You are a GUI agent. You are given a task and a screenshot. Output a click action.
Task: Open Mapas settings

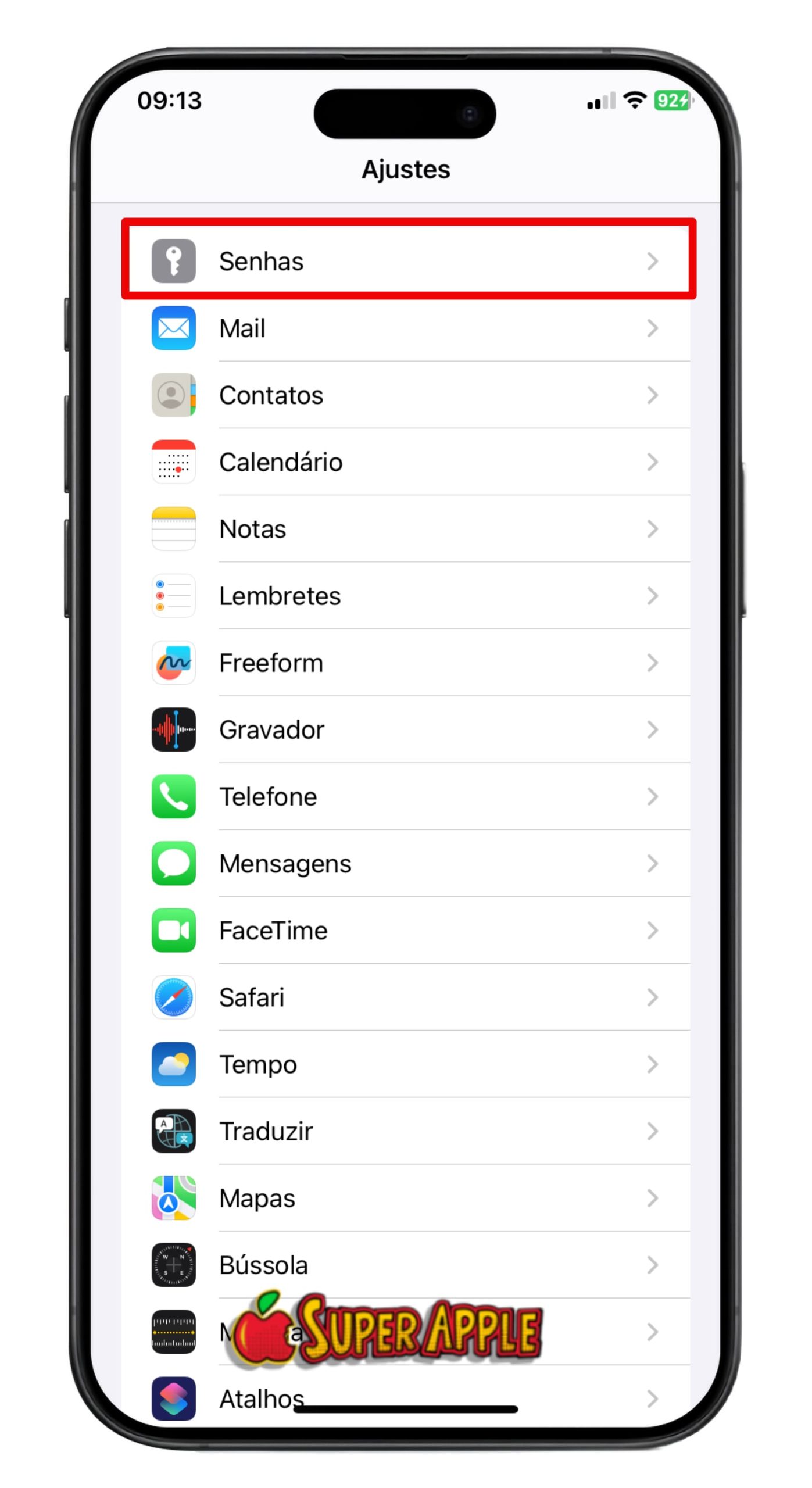[407, 1199]
